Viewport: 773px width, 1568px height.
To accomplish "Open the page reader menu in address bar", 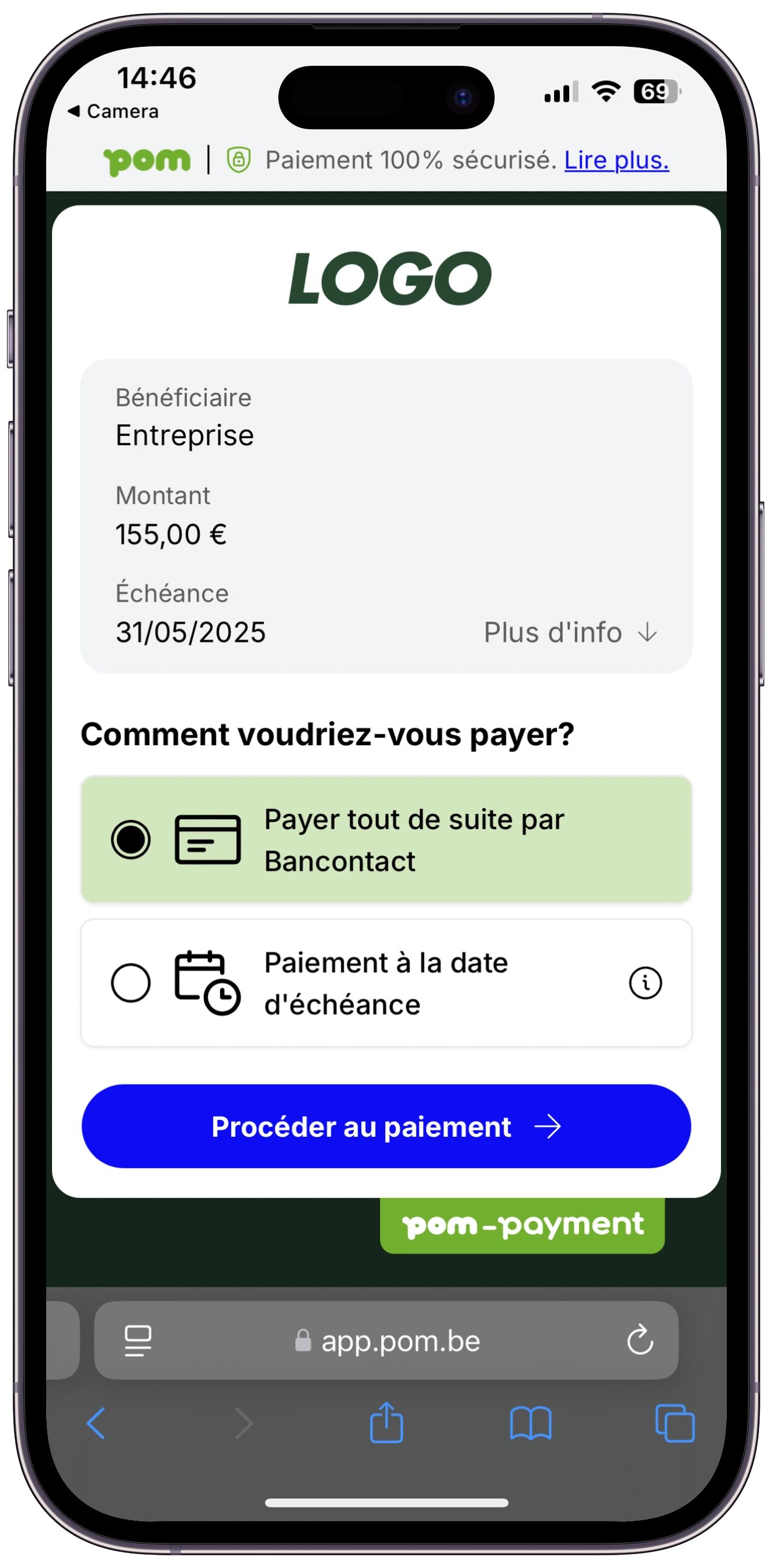I will tap(137, 1341).
